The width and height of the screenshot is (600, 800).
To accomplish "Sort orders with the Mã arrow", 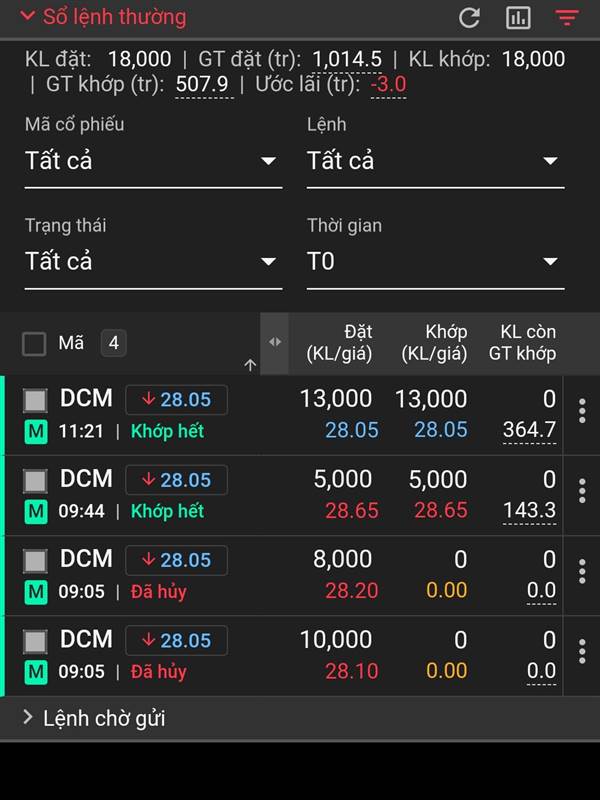I will click(250, 365).
